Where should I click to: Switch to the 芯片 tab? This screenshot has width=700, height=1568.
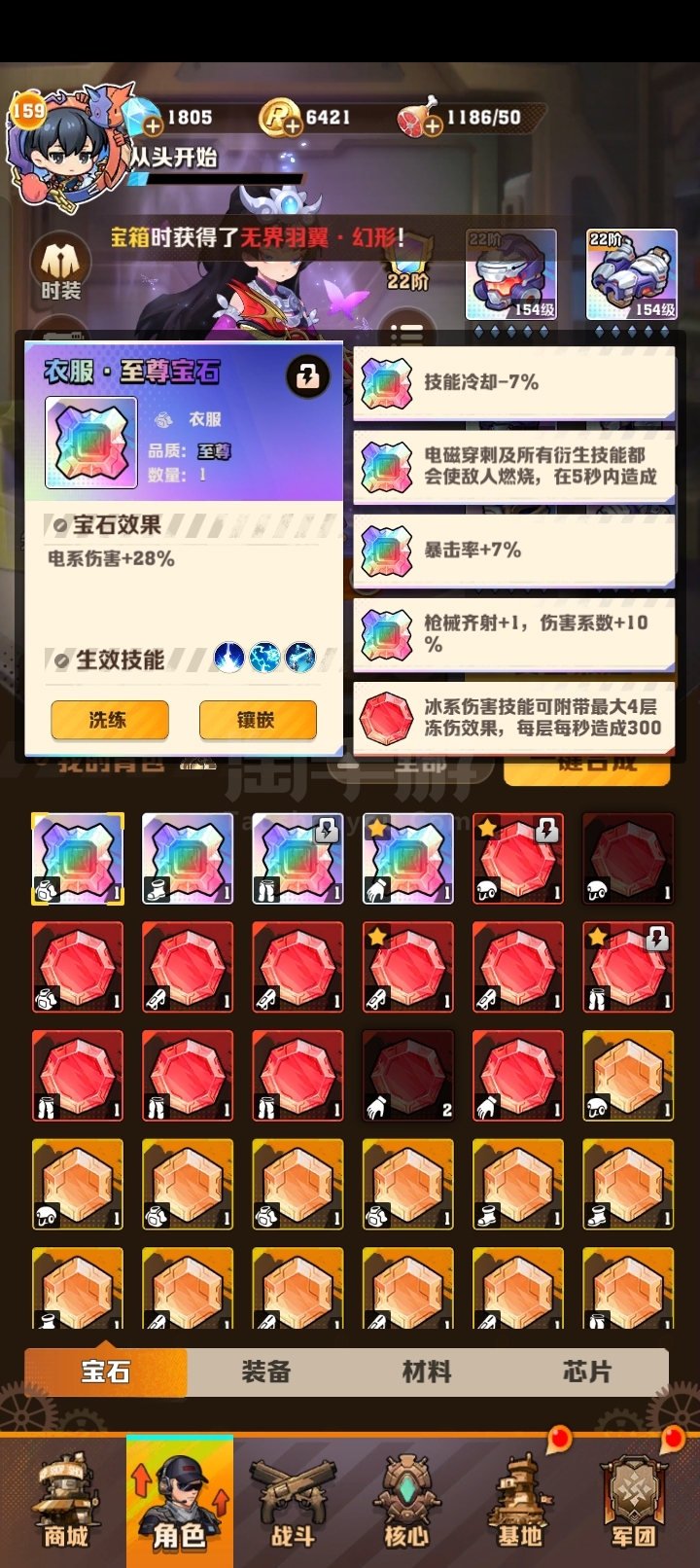587,1372
